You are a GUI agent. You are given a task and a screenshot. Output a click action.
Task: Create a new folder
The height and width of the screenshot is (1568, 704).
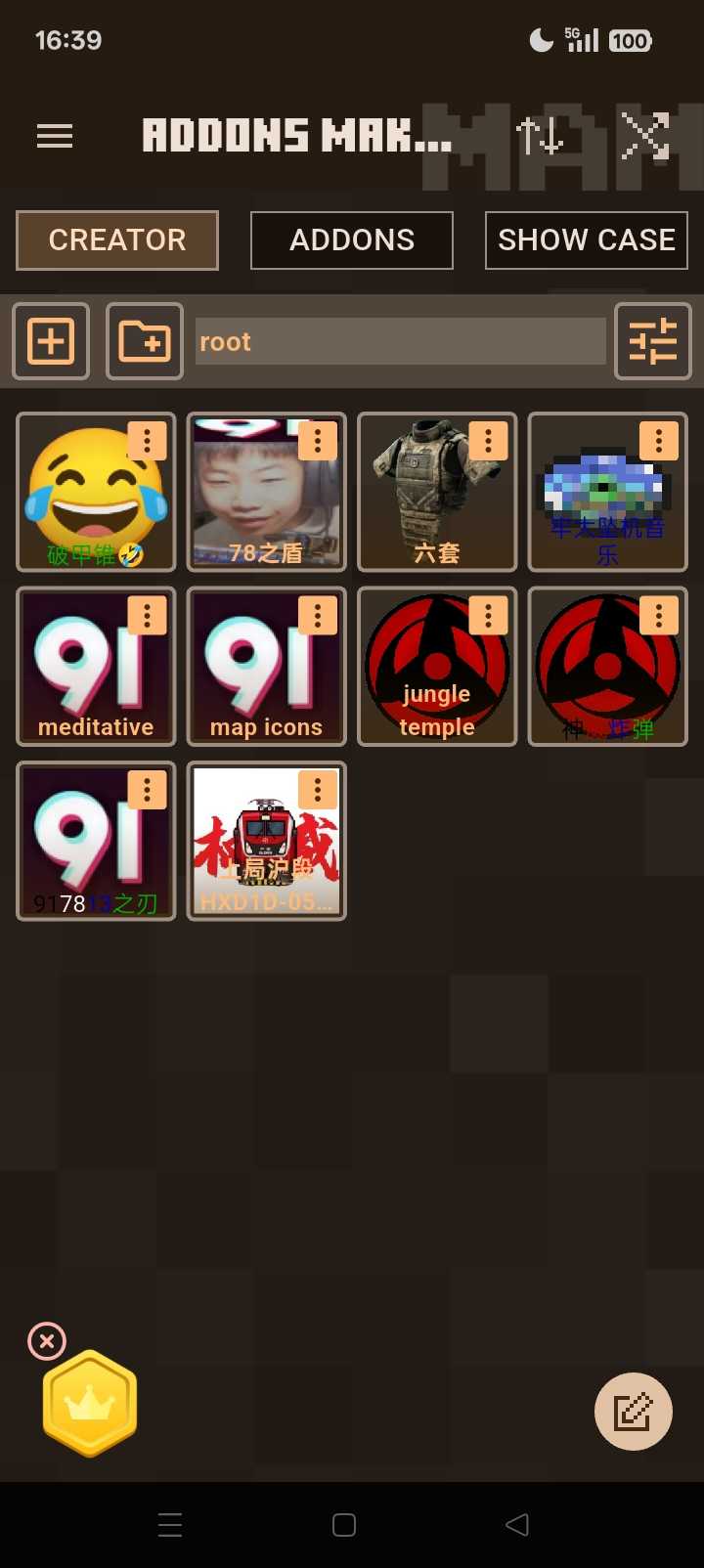coord(145,341)
